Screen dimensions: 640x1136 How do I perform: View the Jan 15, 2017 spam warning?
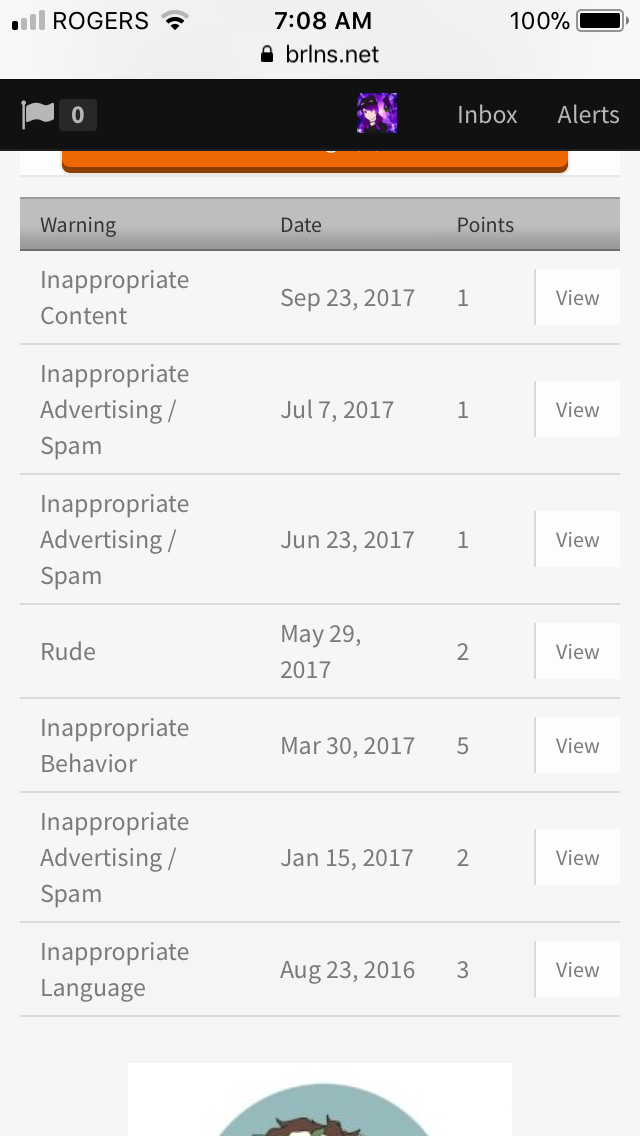click(x=577, y=857)
